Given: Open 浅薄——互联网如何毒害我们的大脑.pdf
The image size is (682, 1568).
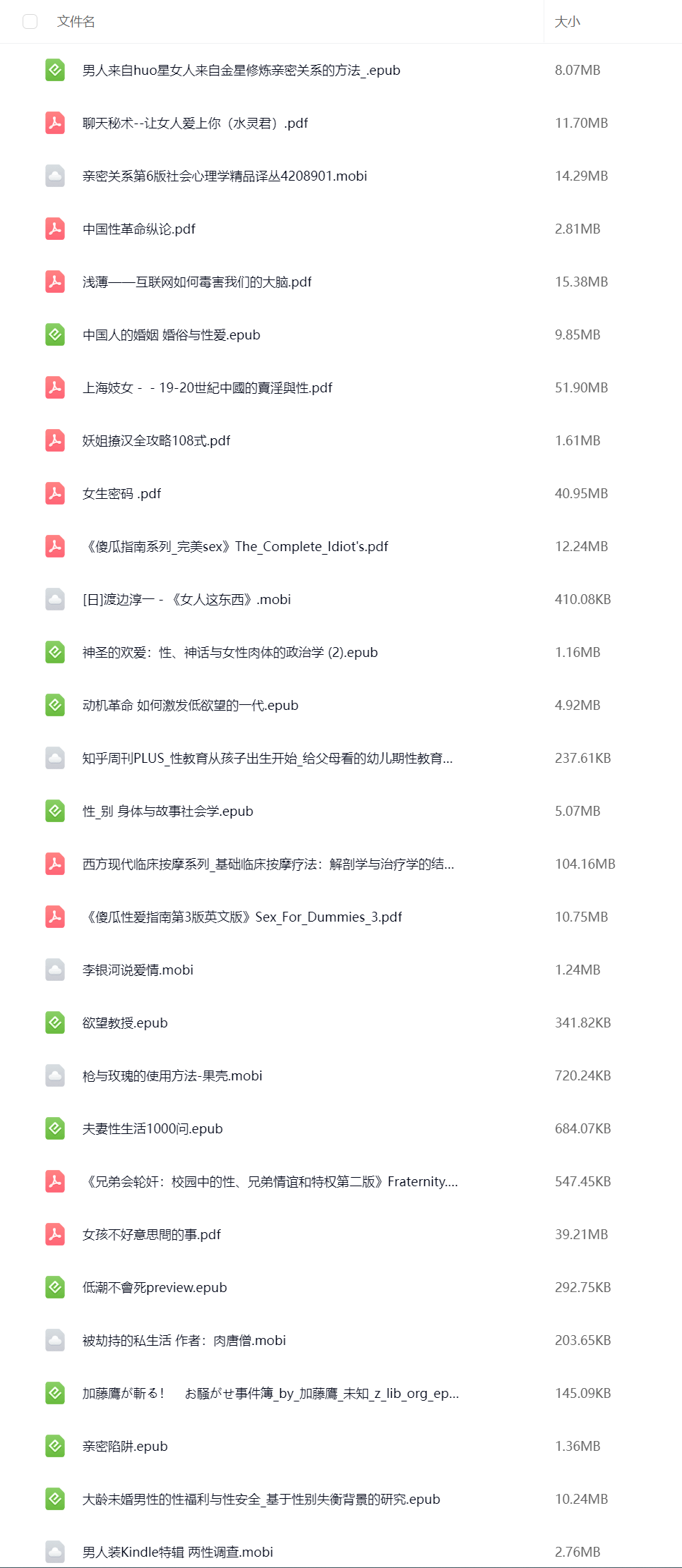Looking at the screenshot, I should 197,282.
